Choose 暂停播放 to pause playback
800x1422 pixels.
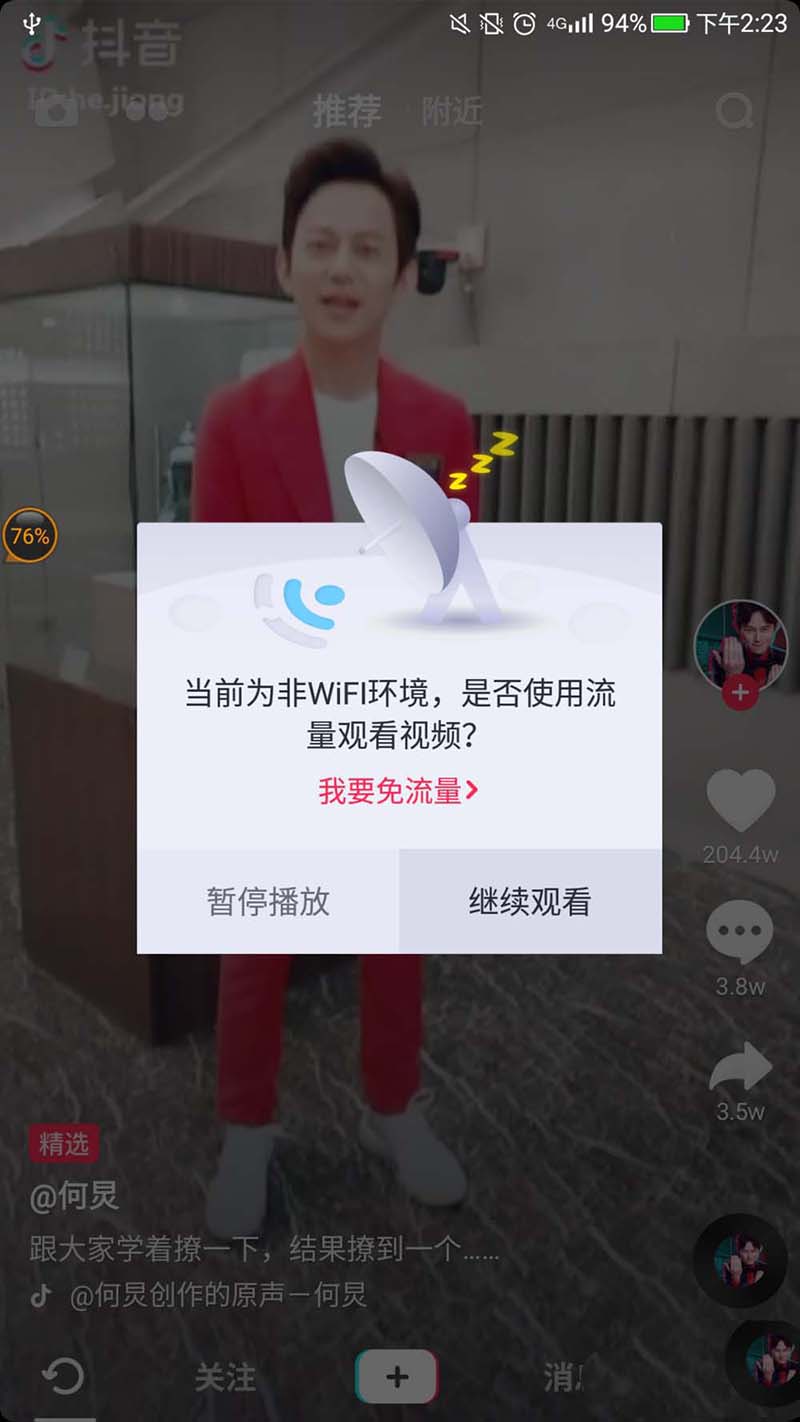click(x=268, y=902)
